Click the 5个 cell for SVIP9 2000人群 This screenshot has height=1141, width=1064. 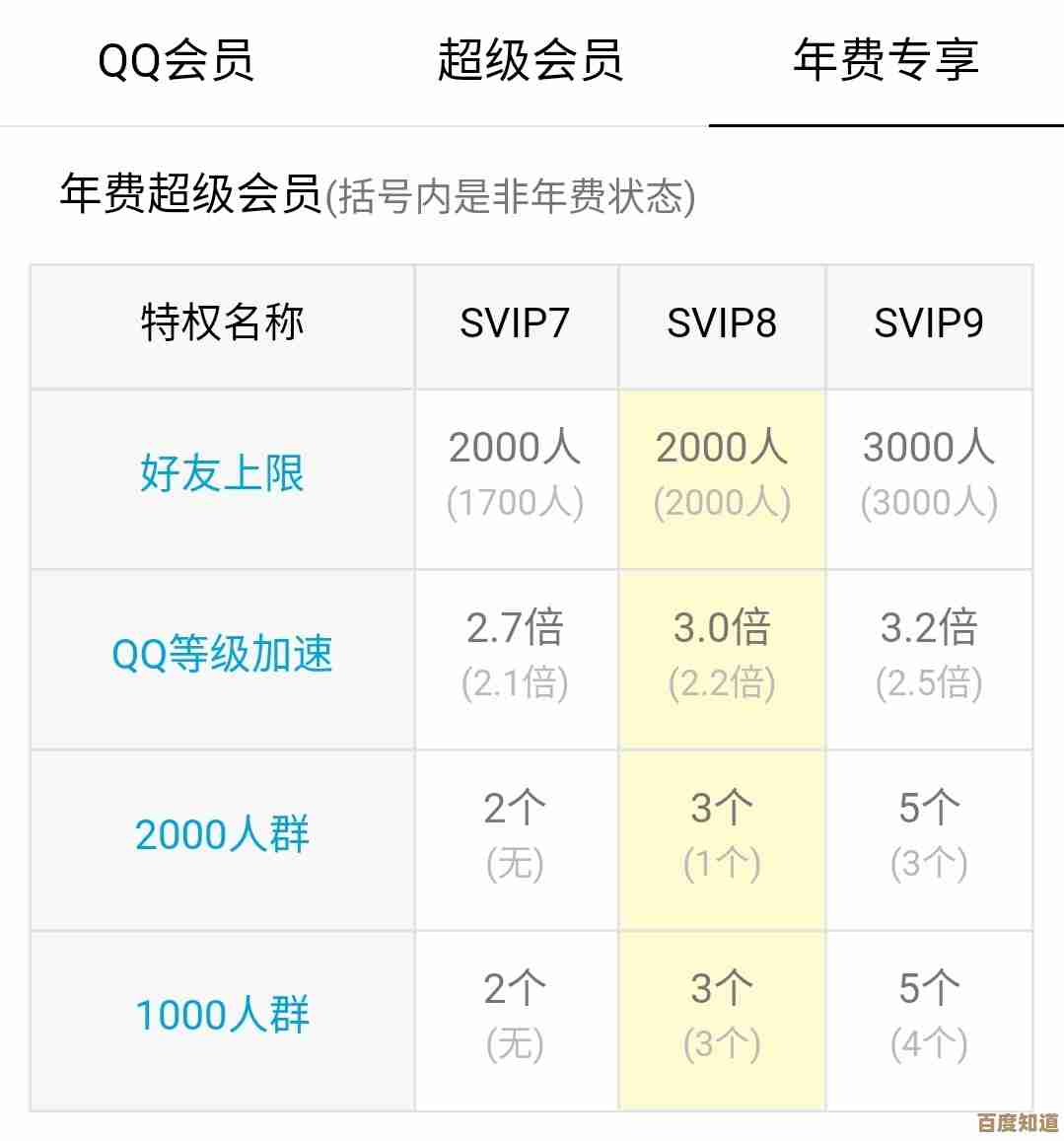coord(928,809)
